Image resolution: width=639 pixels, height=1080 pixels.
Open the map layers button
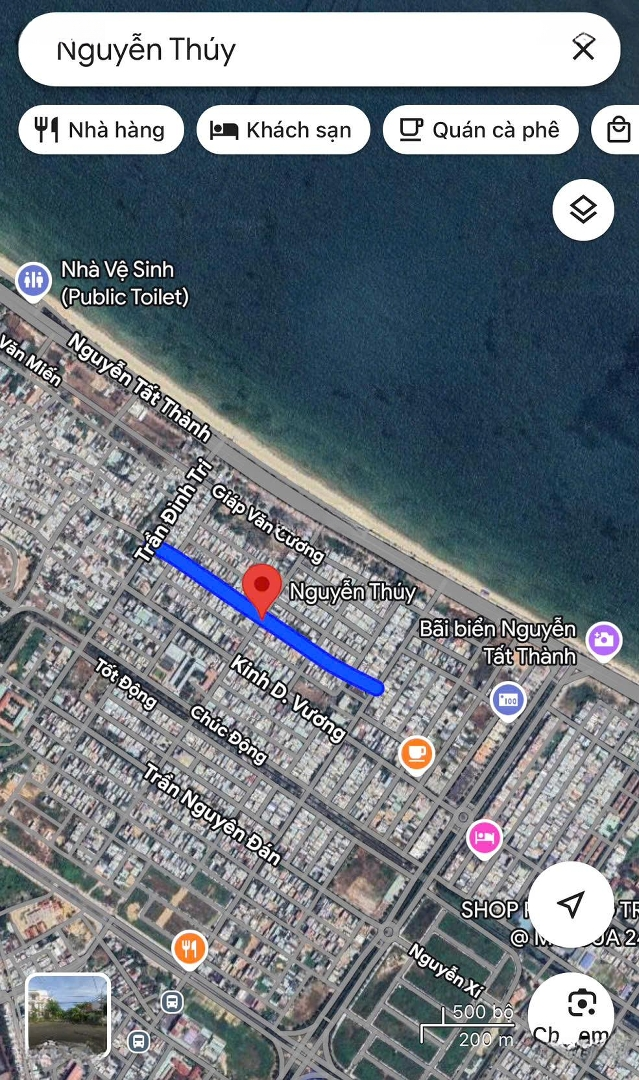pyautogui.click(x=583, y=209)
